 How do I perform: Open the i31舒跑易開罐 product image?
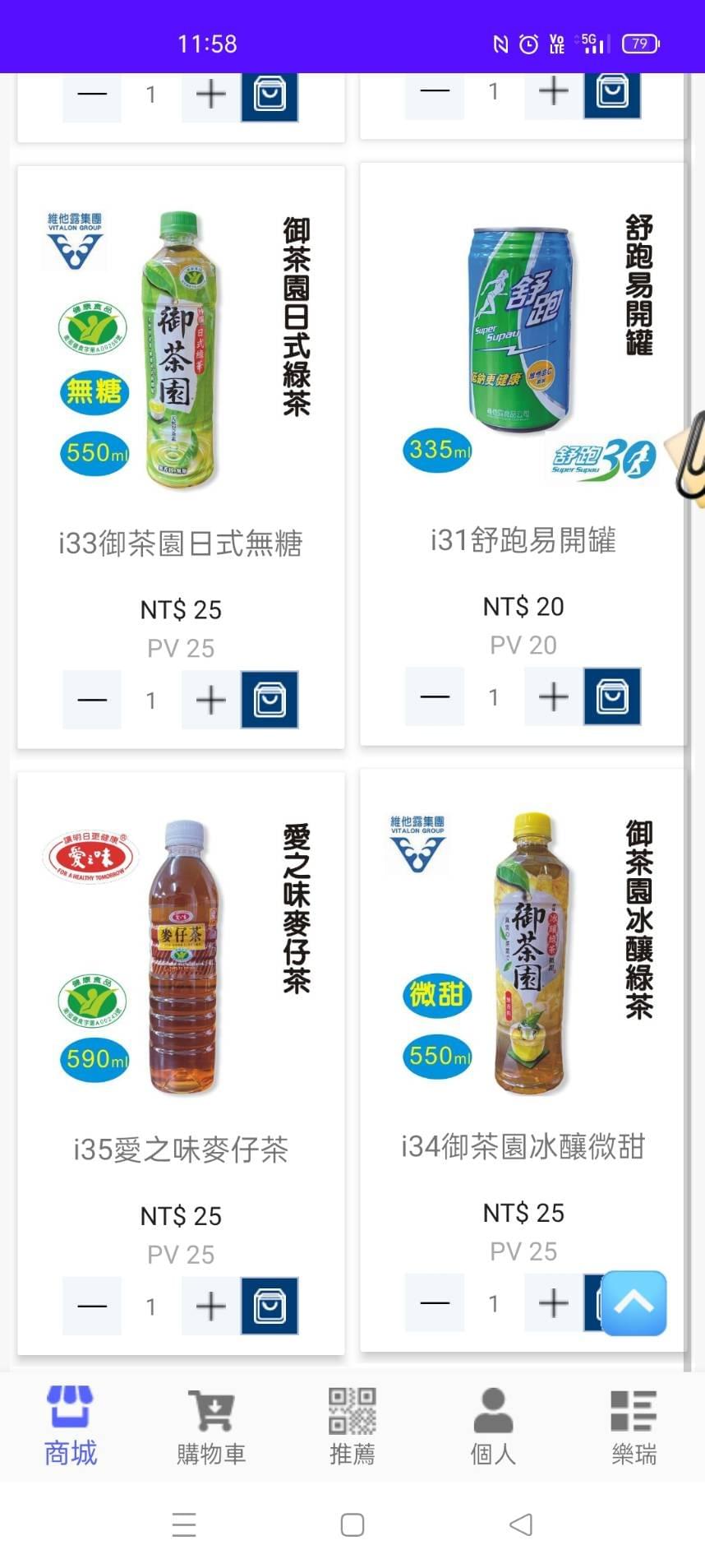(x=523, y=329)
